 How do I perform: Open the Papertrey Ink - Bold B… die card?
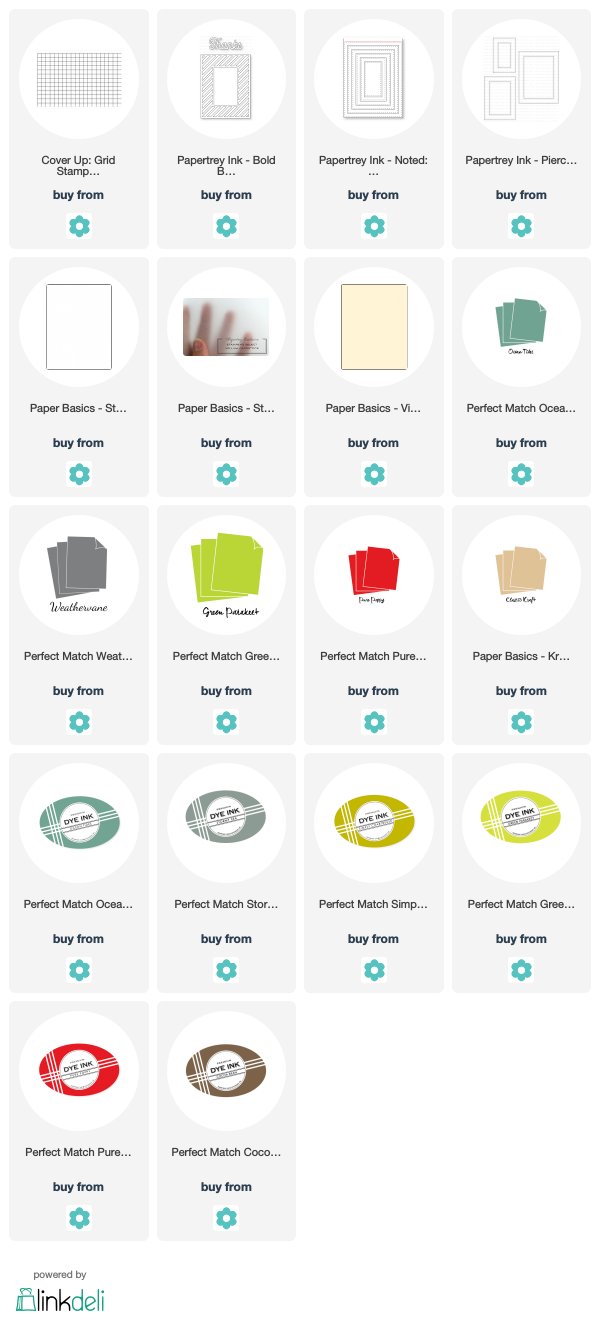226,129
